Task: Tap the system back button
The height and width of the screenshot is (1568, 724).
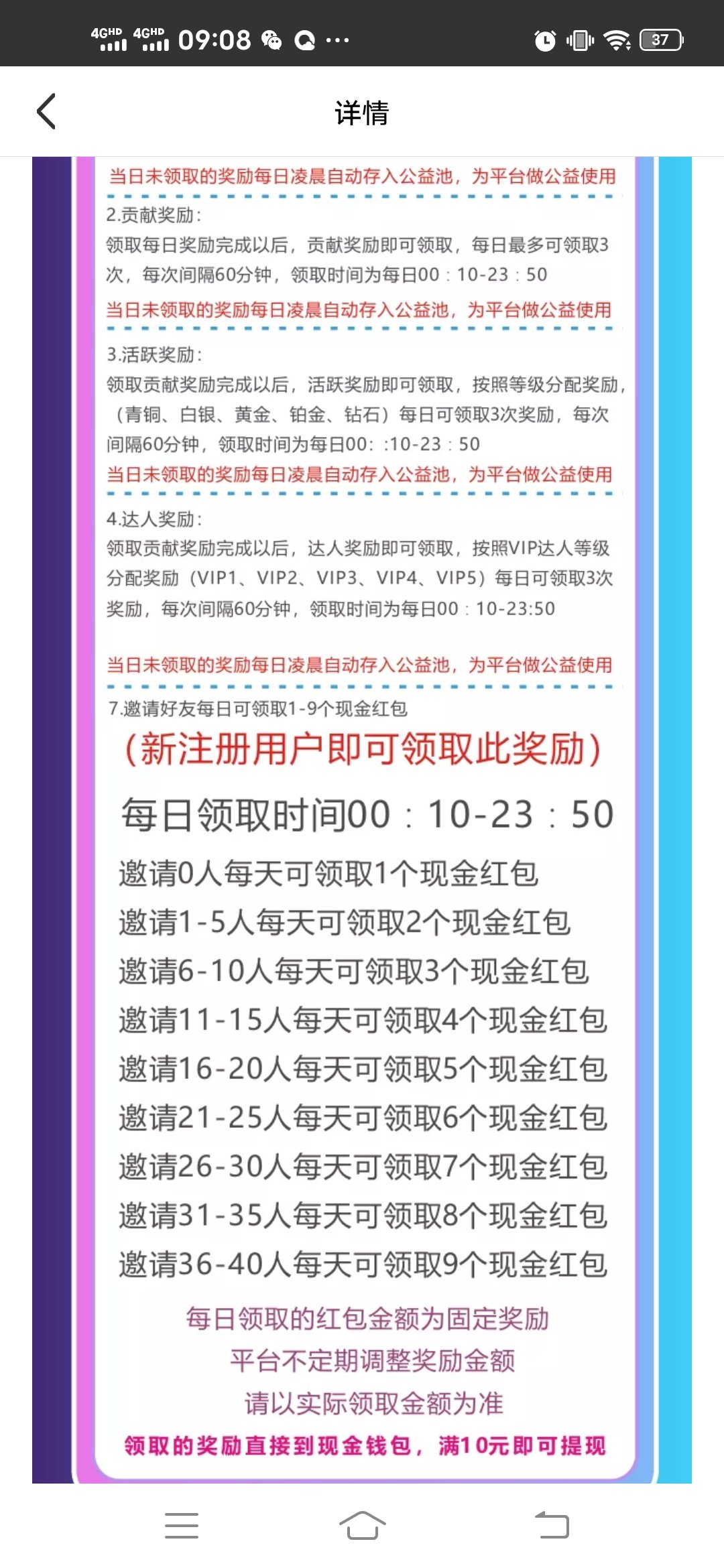Action: point(552,1525)
